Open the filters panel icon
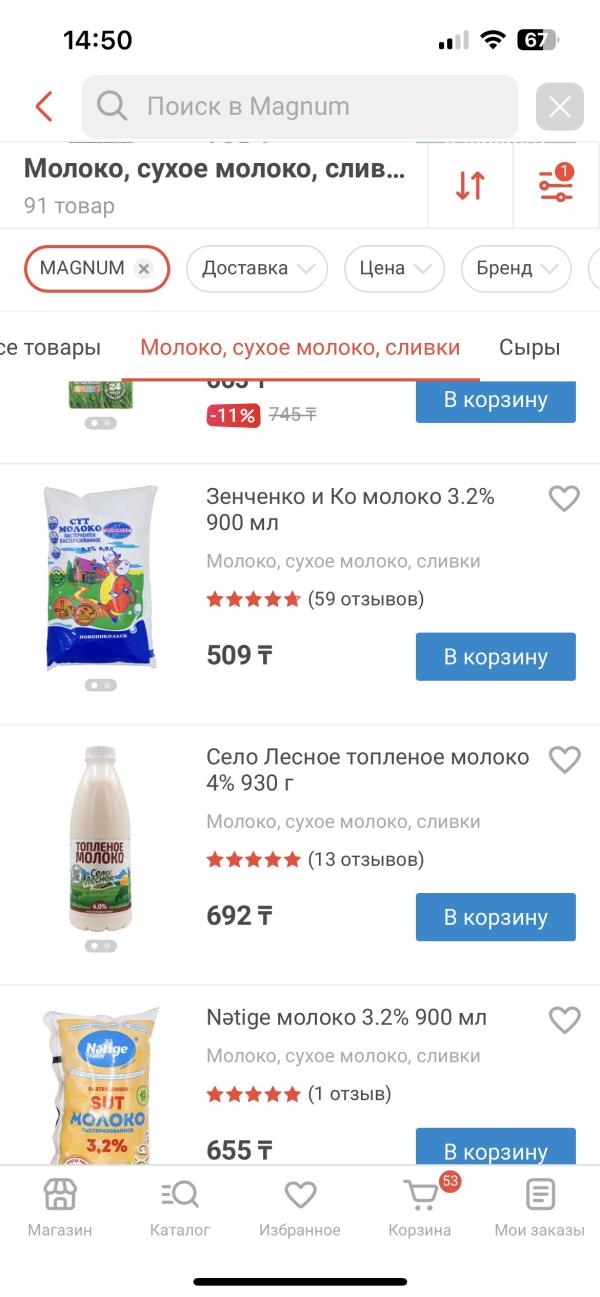The height and width of the screenshot is (1297, 600). (x=556, y=184)
